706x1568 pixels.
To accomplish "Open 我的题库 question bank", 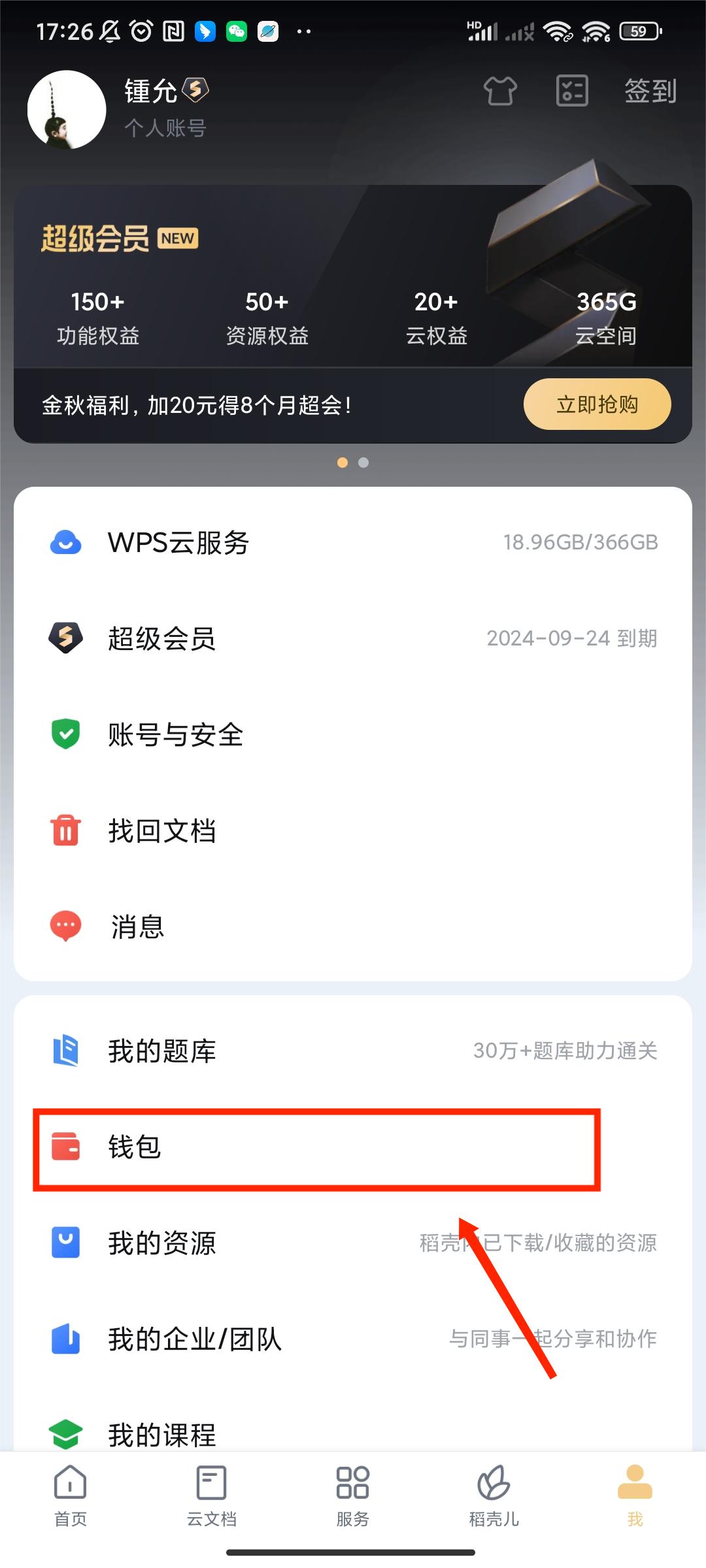I will tap(353, 1051).
